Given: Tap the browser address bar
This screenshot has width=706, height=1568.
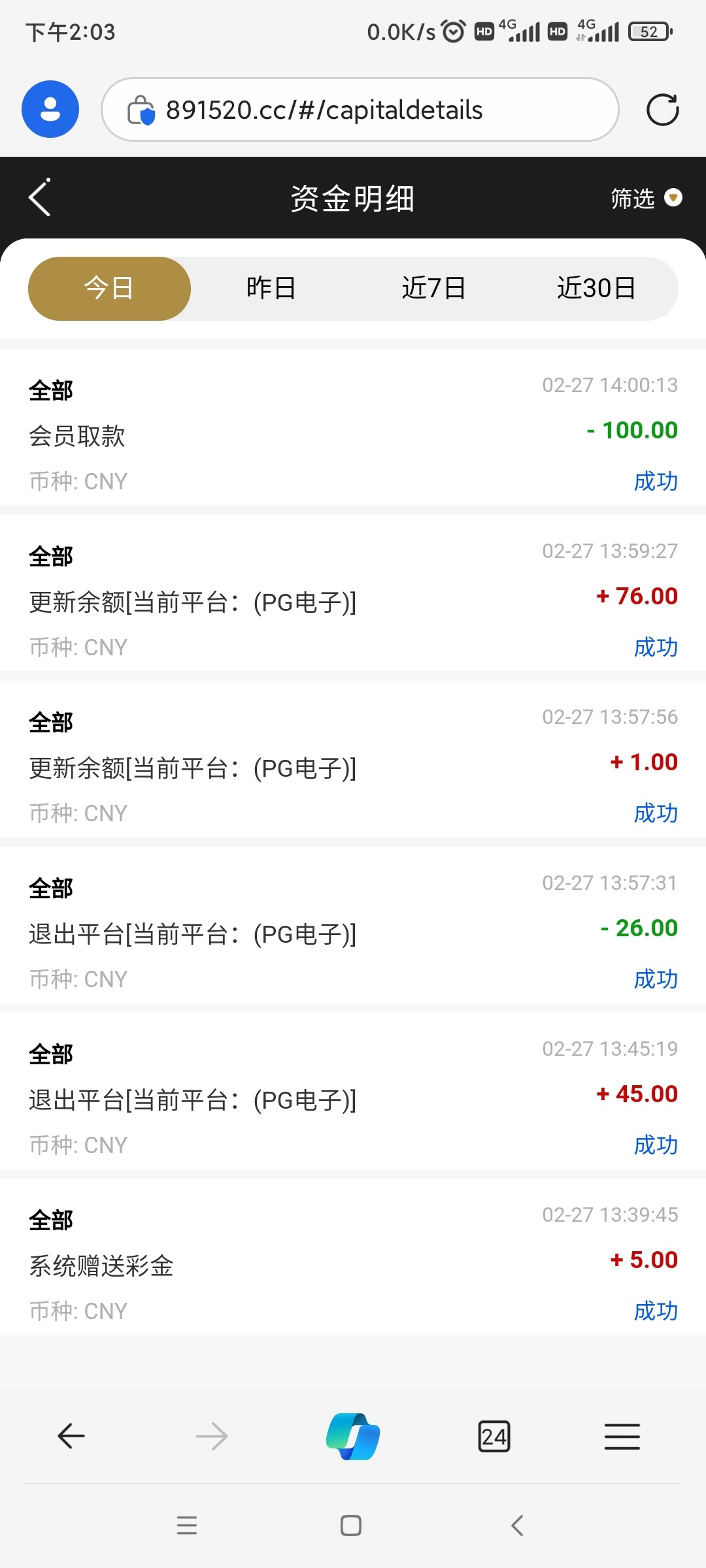Looking at the screenshot, I should [x=360, y=110].
